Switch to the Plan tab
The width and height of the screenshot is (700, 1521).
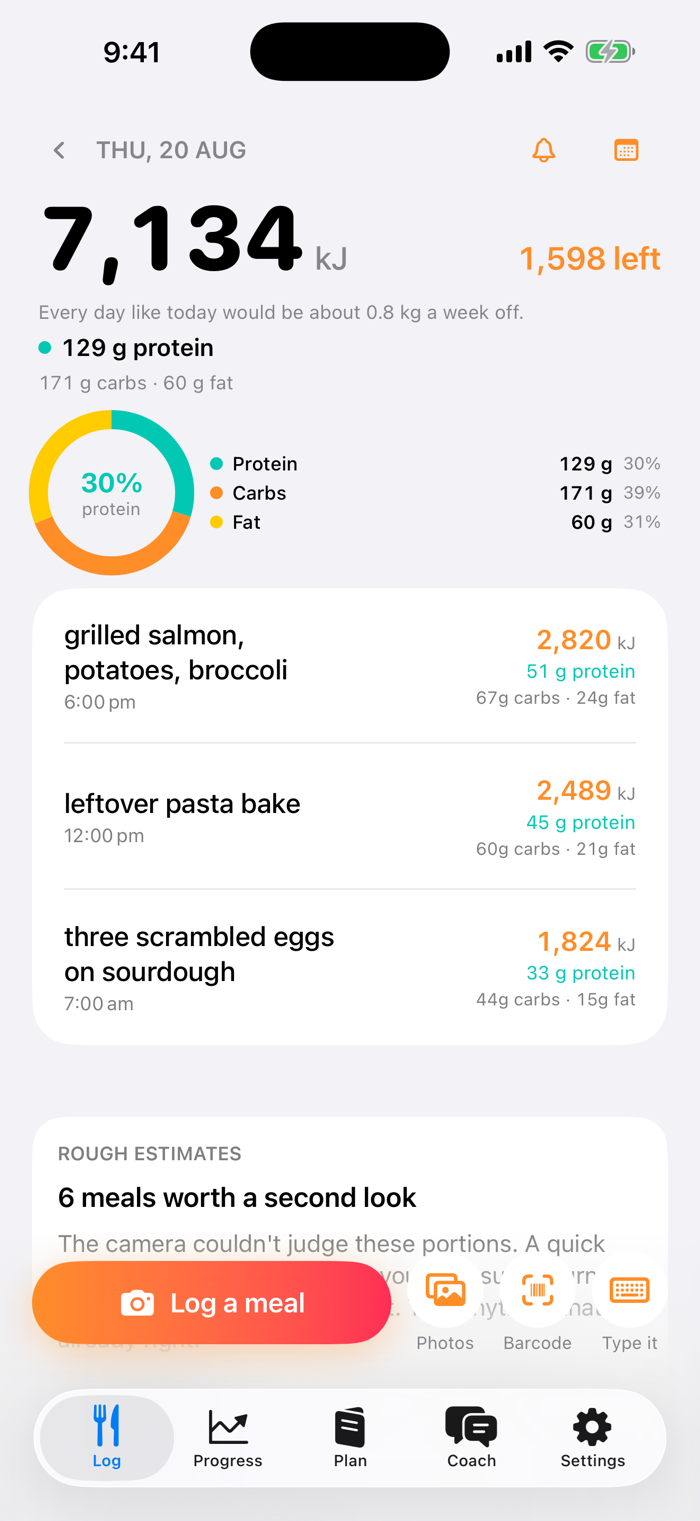(350, 1438)
